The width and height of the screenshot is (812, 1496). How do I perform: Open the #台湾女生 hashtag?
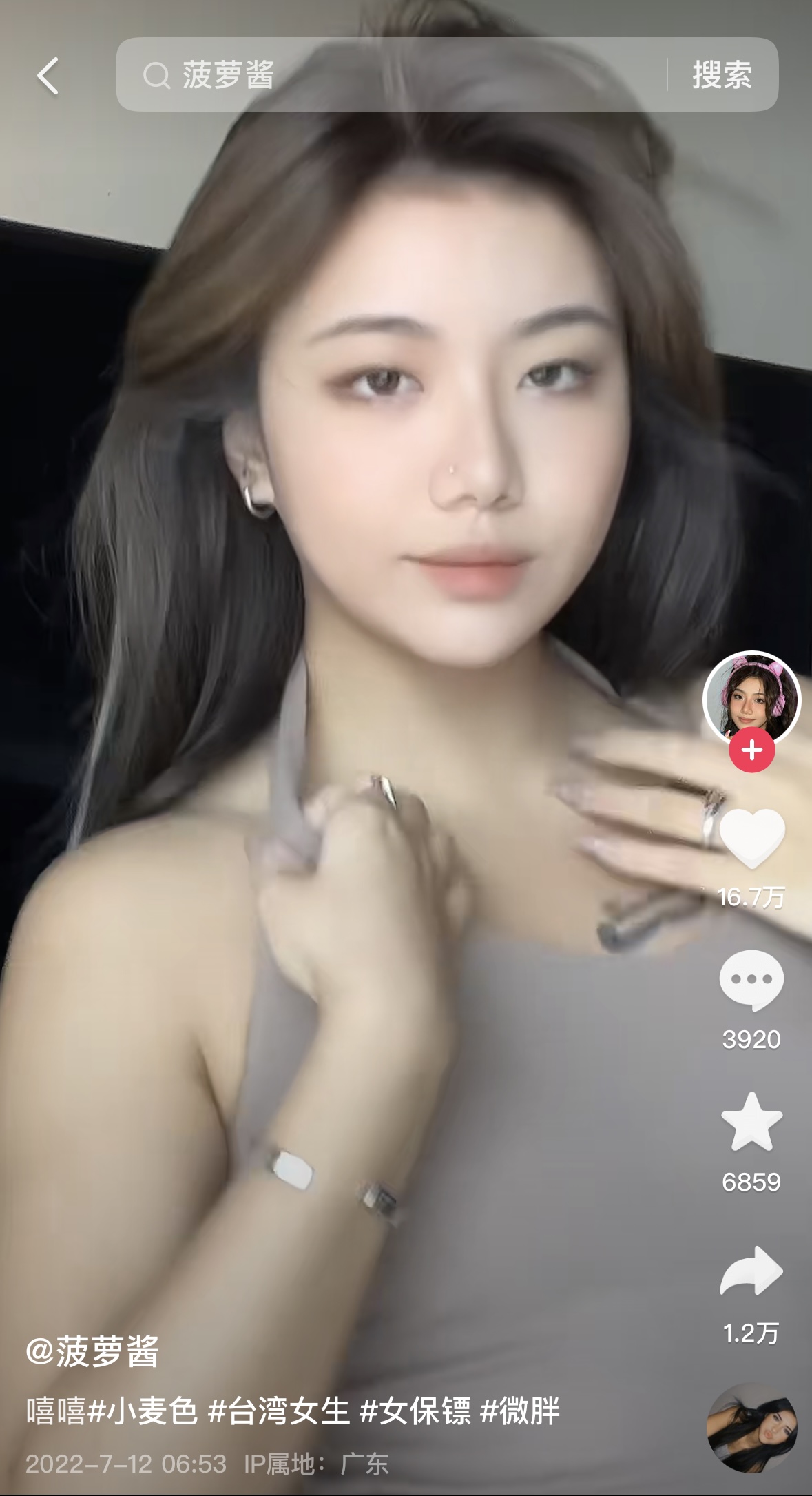[279, 1411]
